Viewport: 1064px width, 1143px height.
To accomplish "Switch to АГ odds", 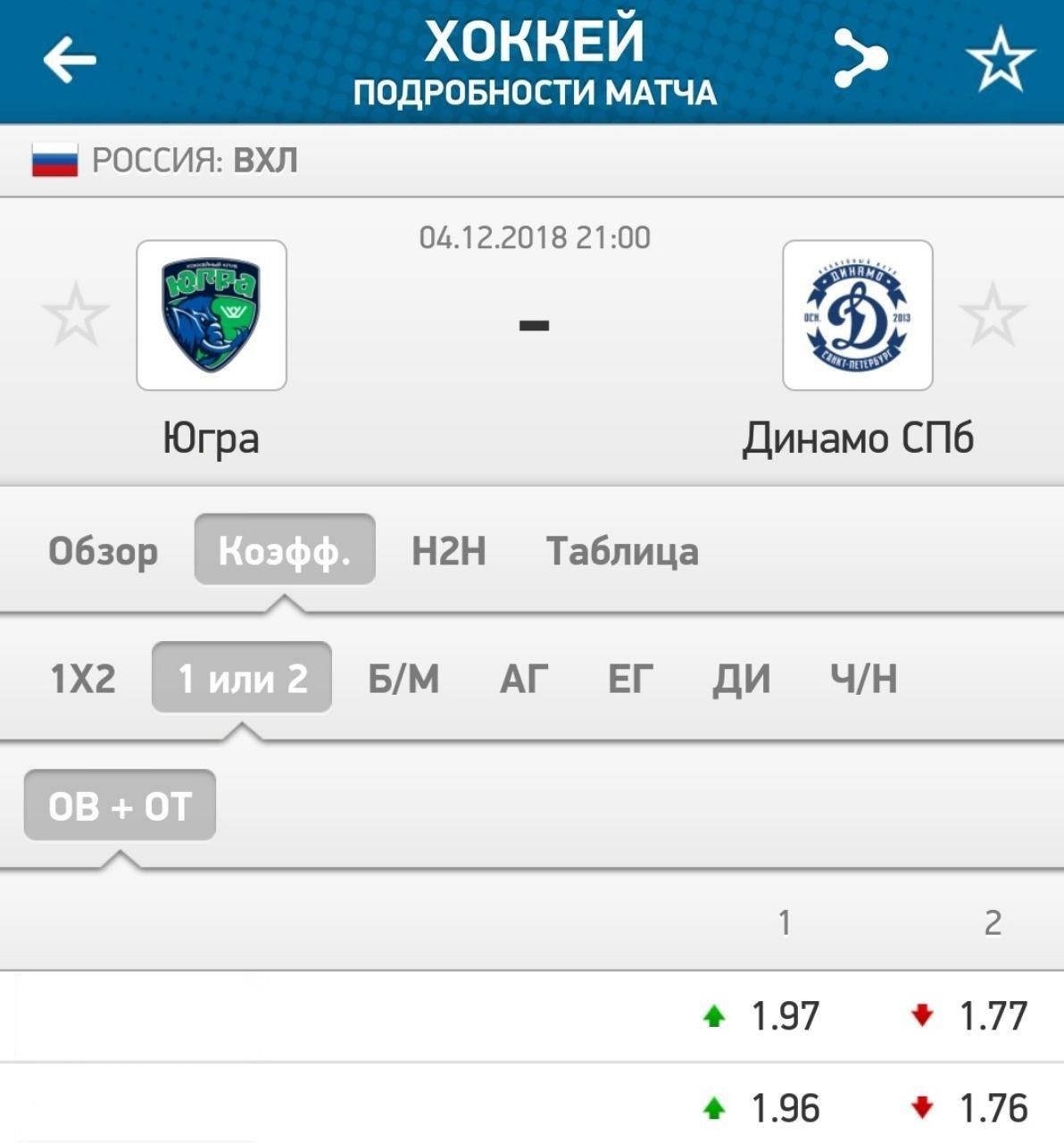I will click(523, 679).
